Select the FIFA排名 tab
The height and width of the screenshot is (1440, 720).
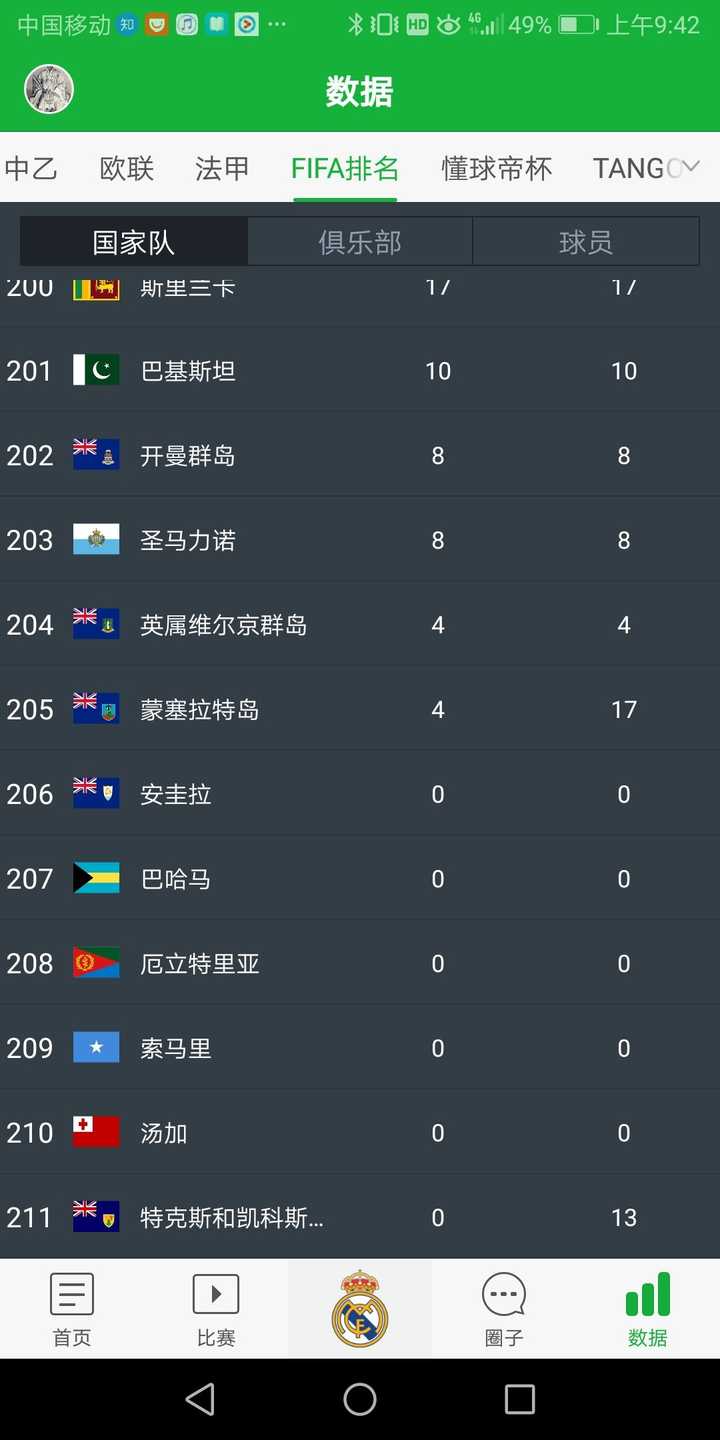click(x=344, y=168)
